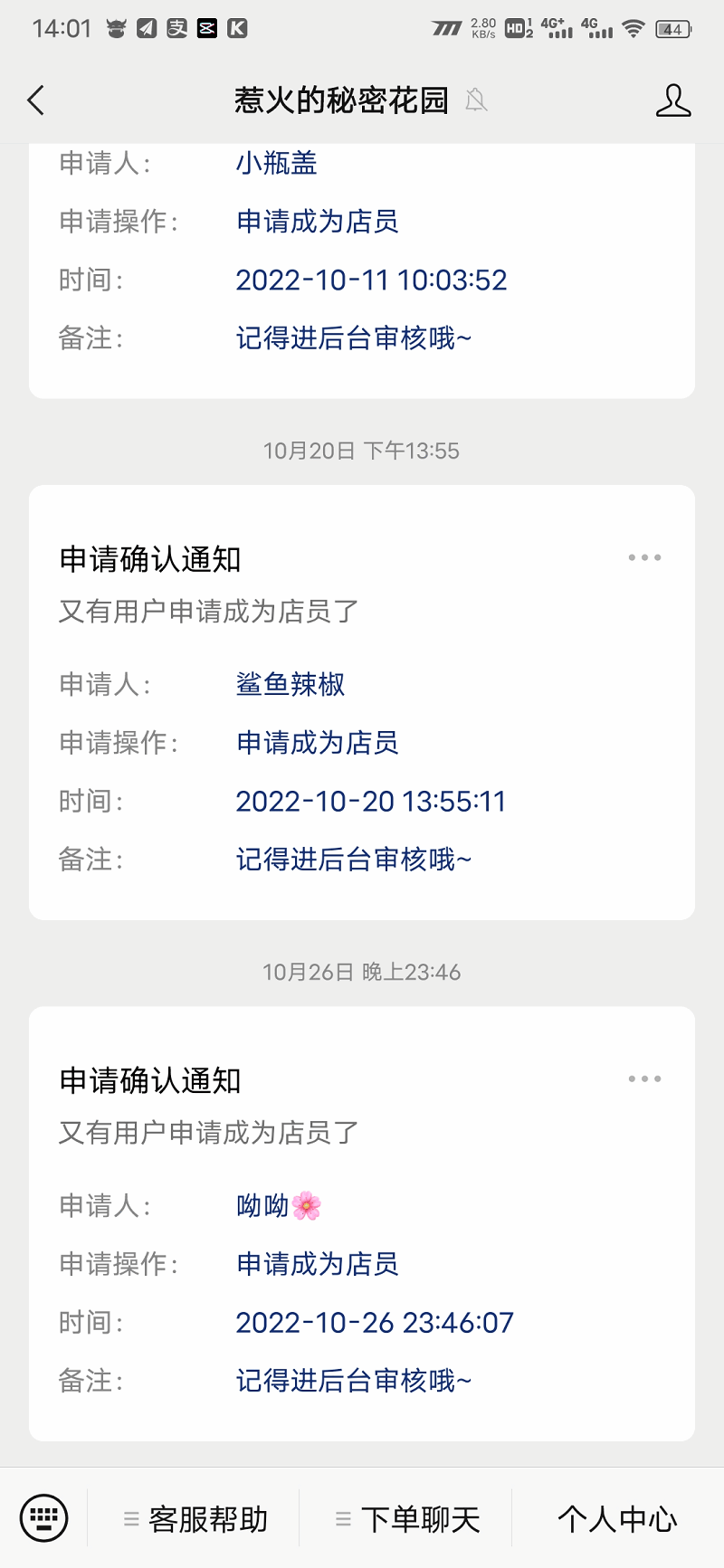Viewport: 724px width, 1568px height.
Task: Open the contact profile icon top right
Action: click(674, 100)
